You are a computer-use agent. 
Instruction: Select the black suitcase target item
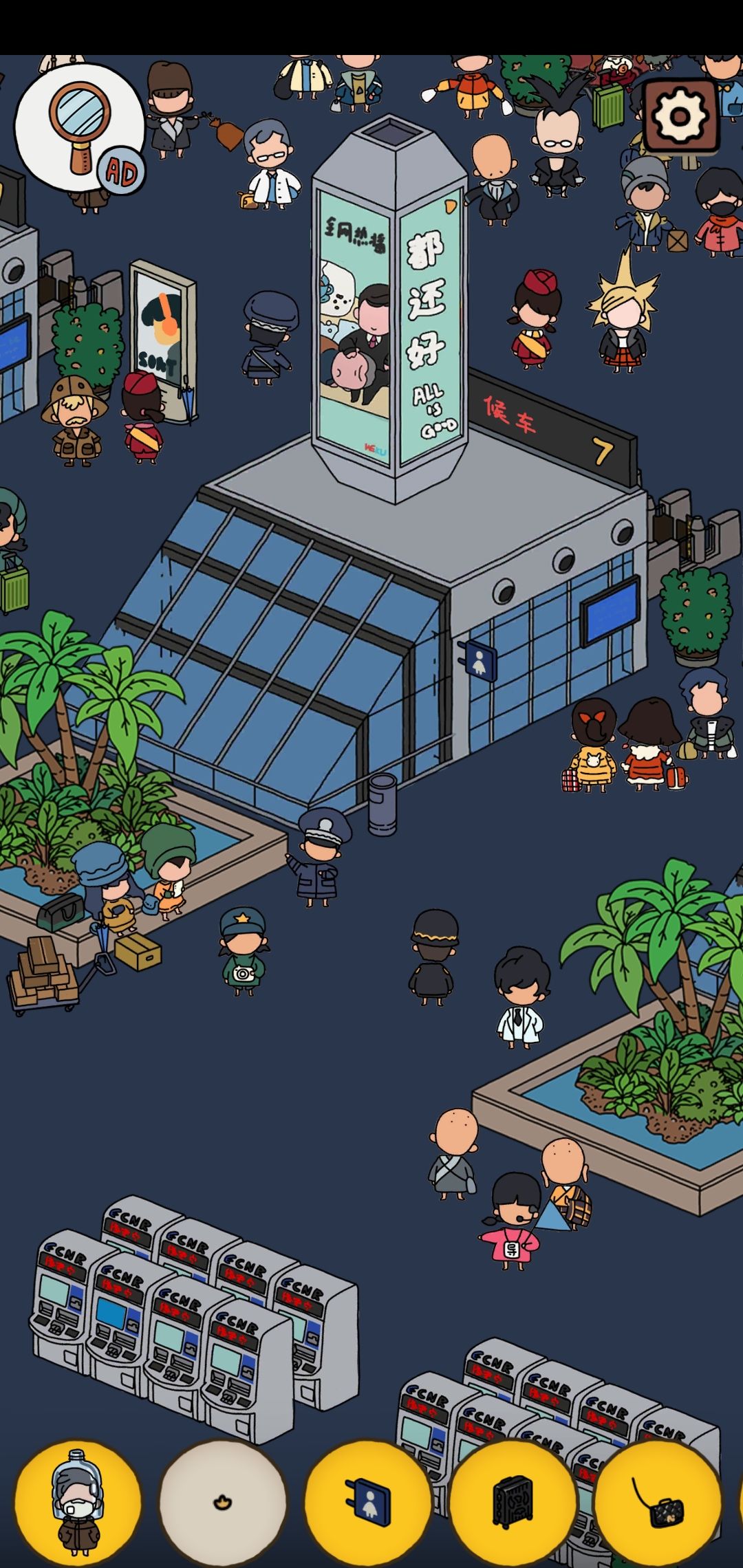coord(513,1503)
